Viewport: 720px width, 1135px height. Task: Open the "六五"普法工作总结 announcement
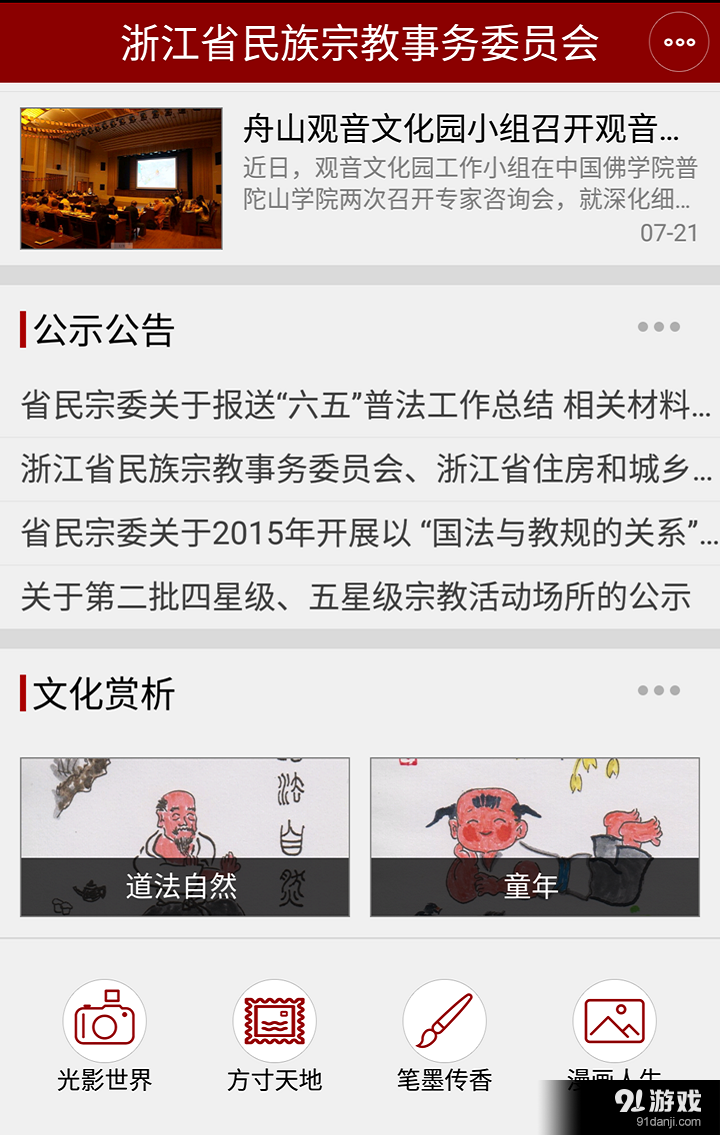click(360, 402)
